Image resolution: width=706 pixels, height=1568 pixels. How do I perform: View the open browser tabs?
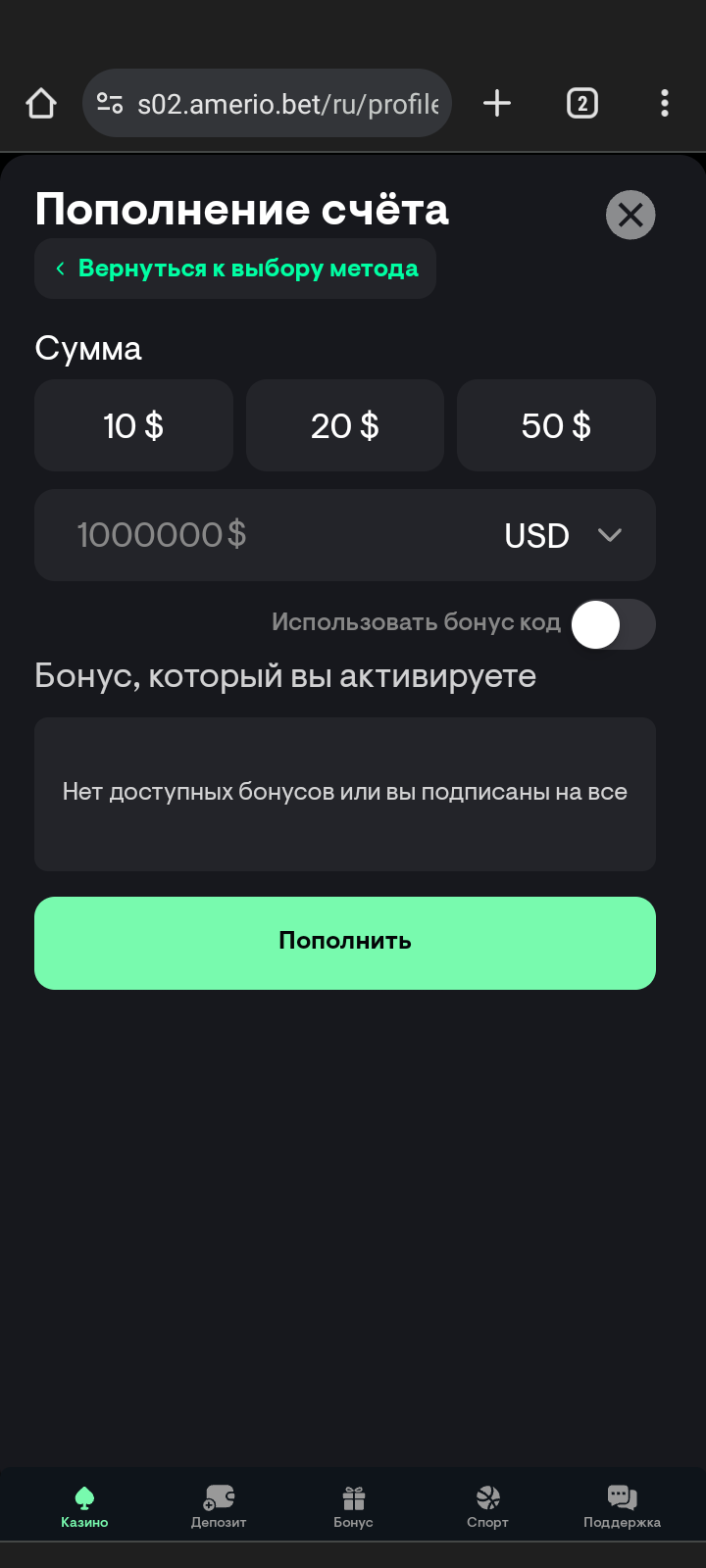pyautogui.click(x=582, y=103)
